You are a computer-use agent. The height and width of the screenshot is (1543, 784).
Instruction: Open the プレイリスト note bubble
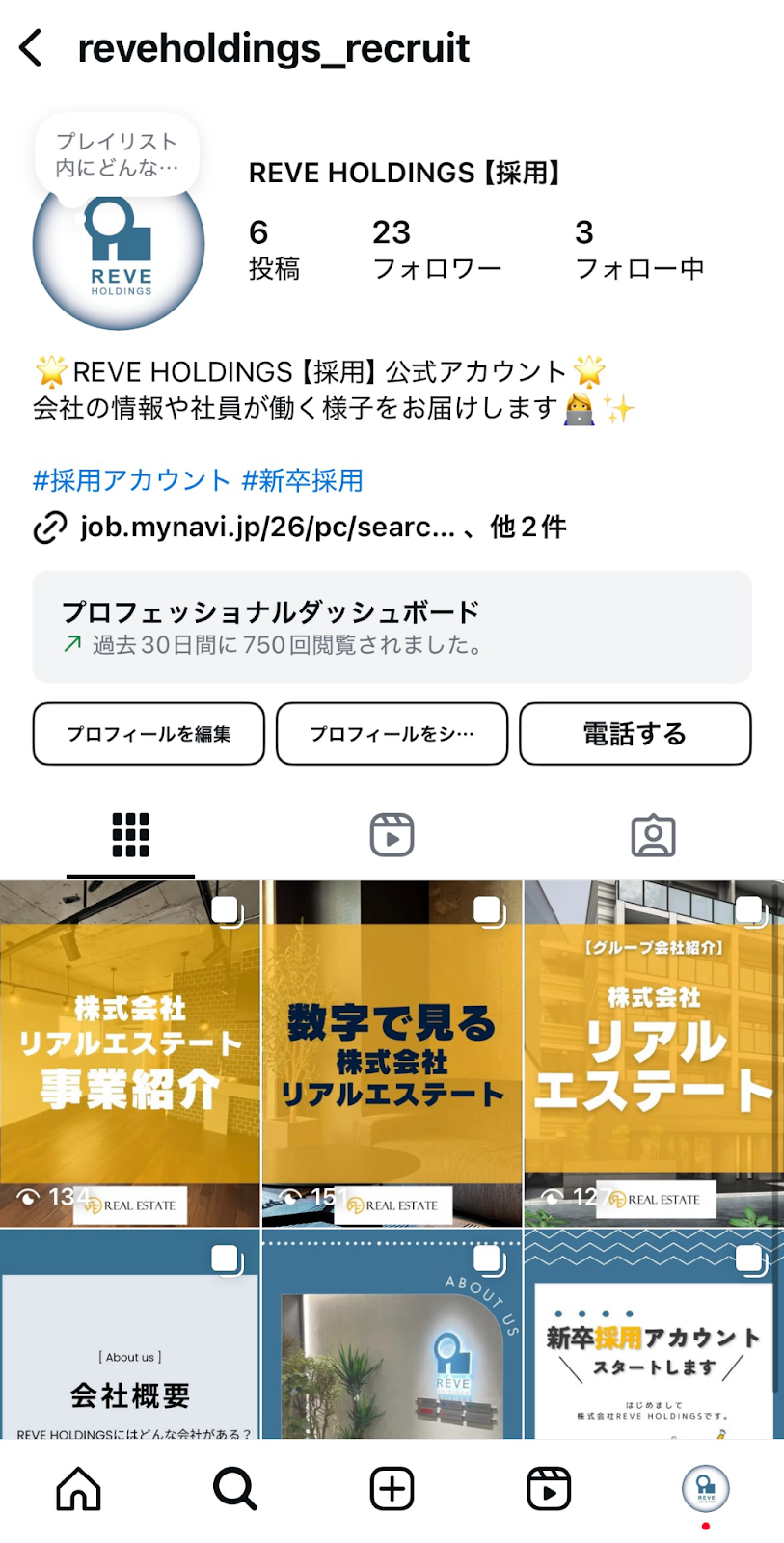(x=117, y=155)
